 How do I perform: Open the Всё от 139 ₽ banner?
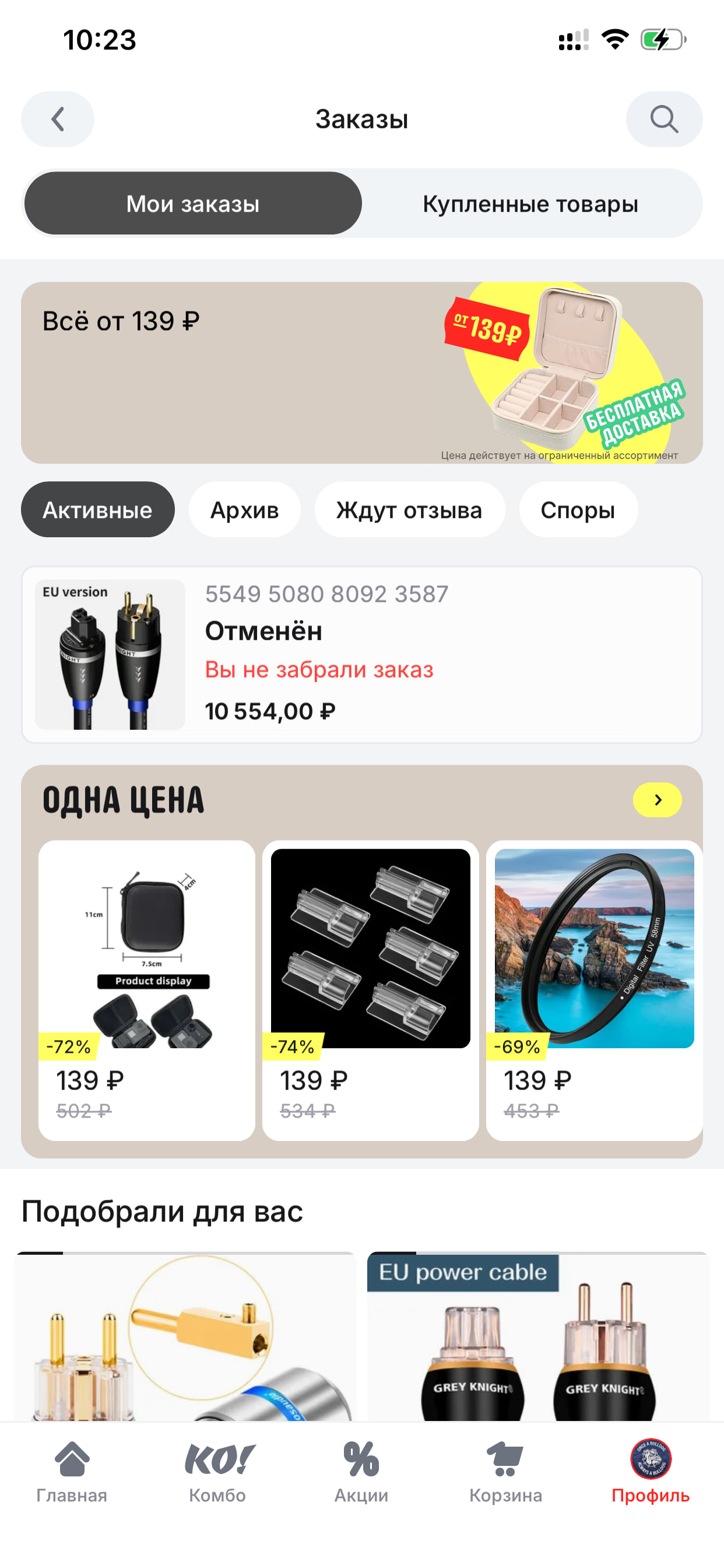[361, 373]
